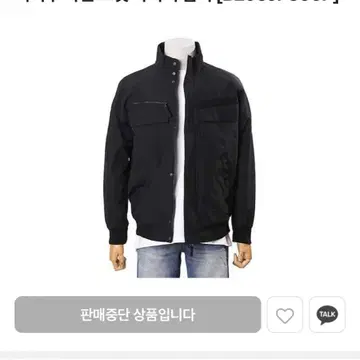Viewport: 360px width, 360px height.
Task: Tap the 판매중단 상품입니다 button
Action: click(x=138, y=314)
